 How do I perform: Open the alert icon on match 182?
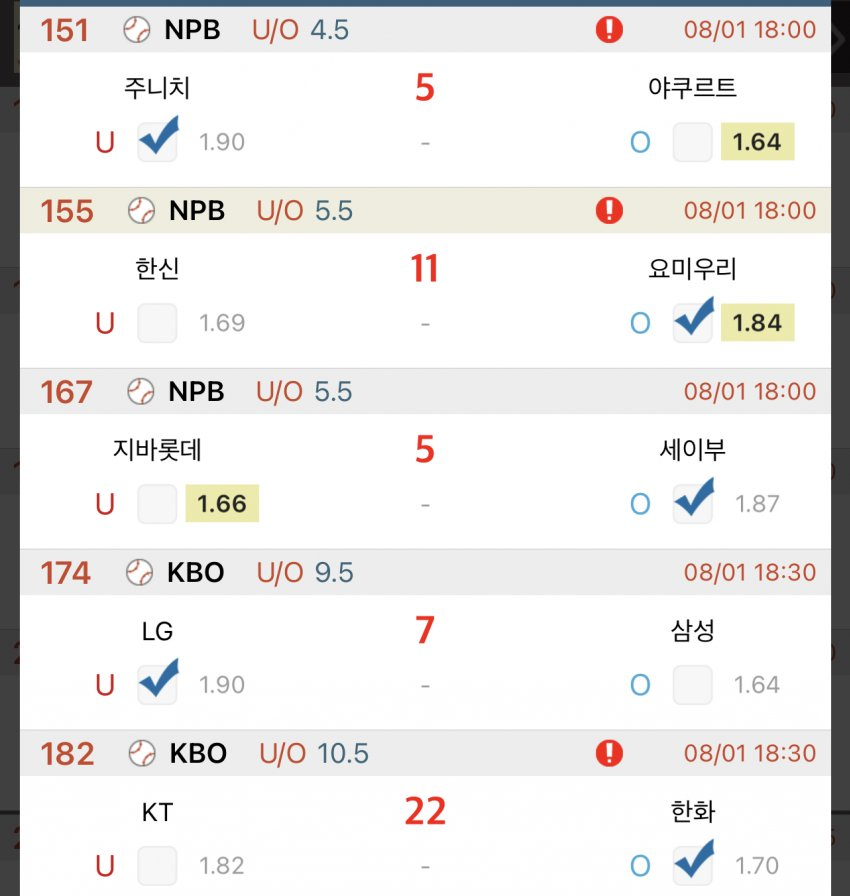pyautogui.click(x=609, y=753)
